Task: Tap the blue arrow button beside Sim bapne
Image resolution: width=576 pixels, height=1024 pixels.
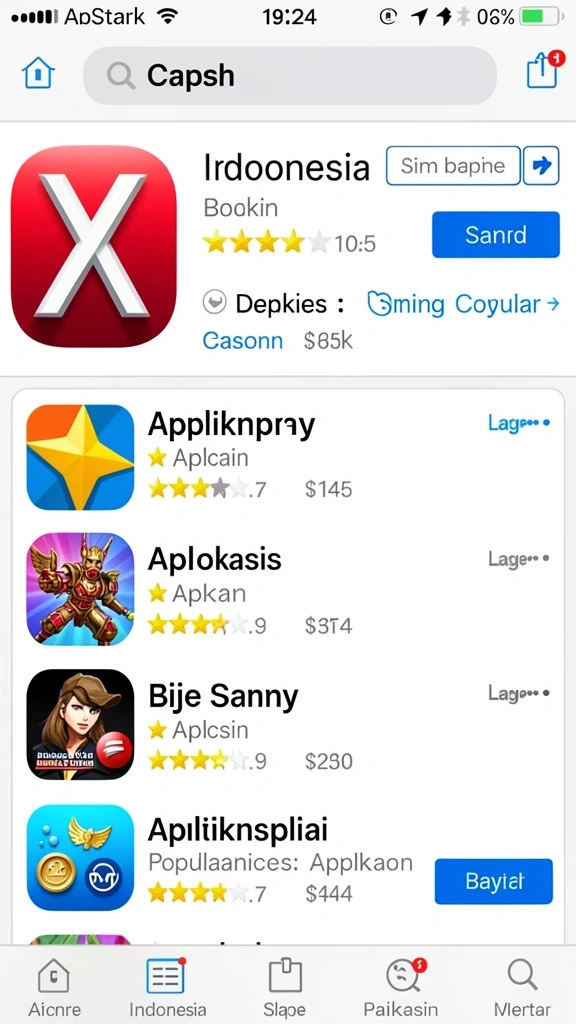Action: pos(541,166)
